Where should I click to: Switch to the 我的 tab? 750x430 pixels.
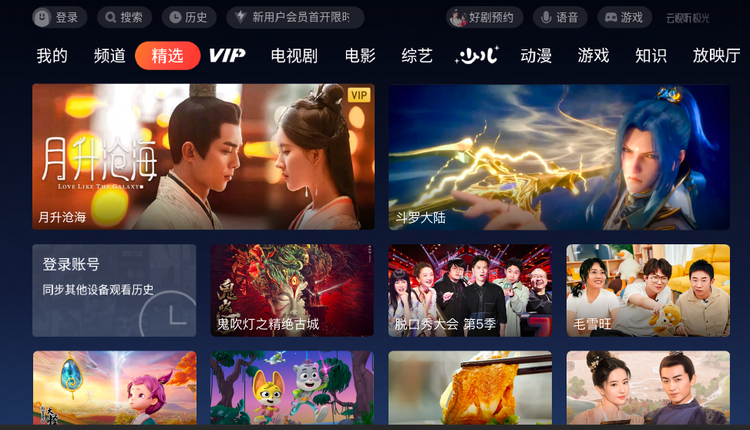[52, 56]
